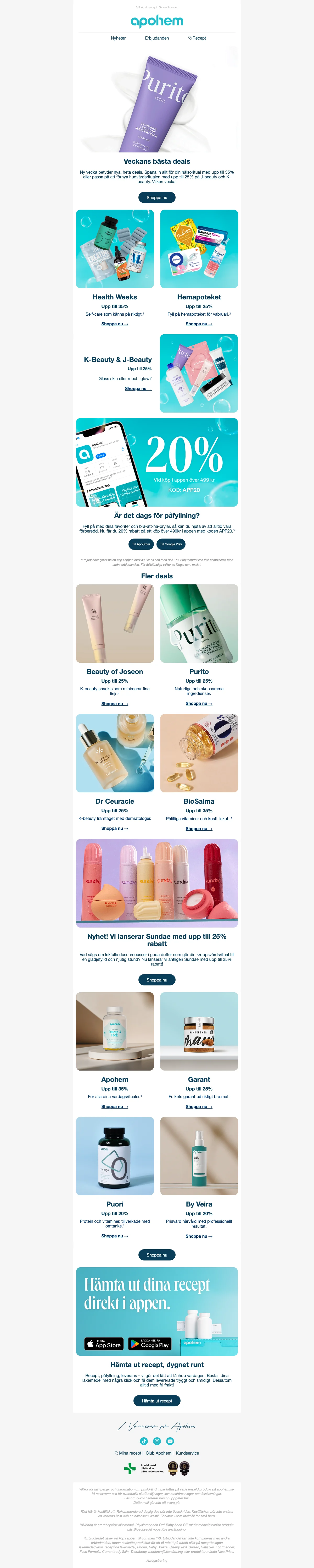
Task: Follow the Health Weeks Shoppa nu link
Action: pos(114,324)
